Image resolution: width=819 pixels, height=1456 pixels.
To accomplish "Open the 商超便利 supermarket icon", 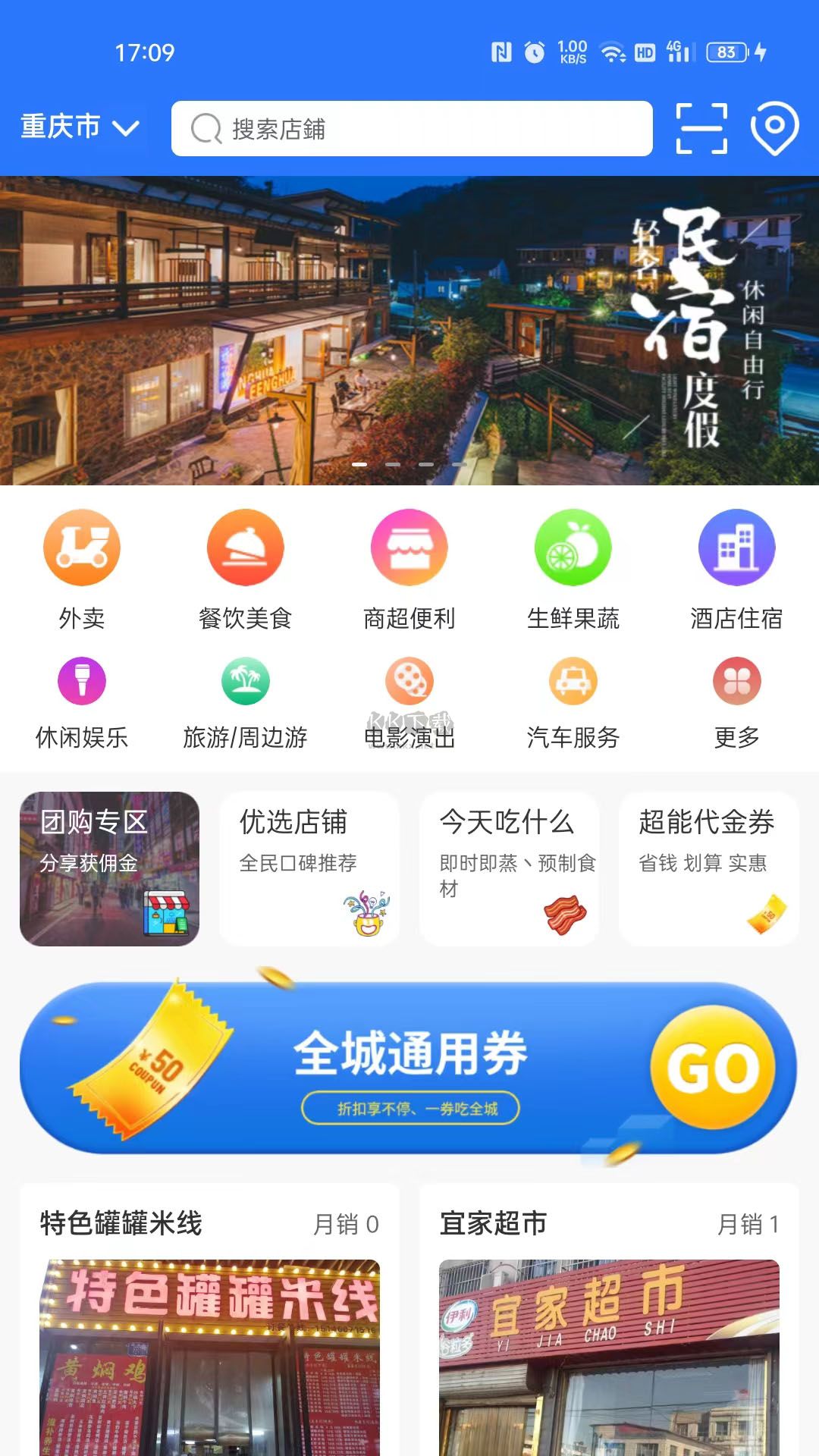I will pyautogui.click(x=409, y=547).
